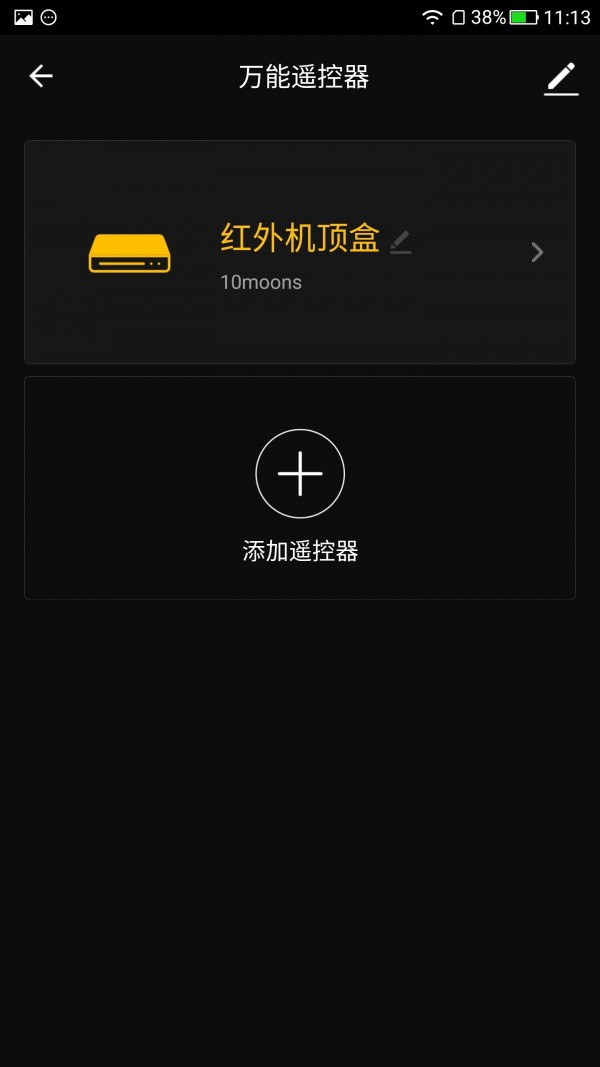
Task: Tap the edit pencil in the top bar
Action: 561,78
